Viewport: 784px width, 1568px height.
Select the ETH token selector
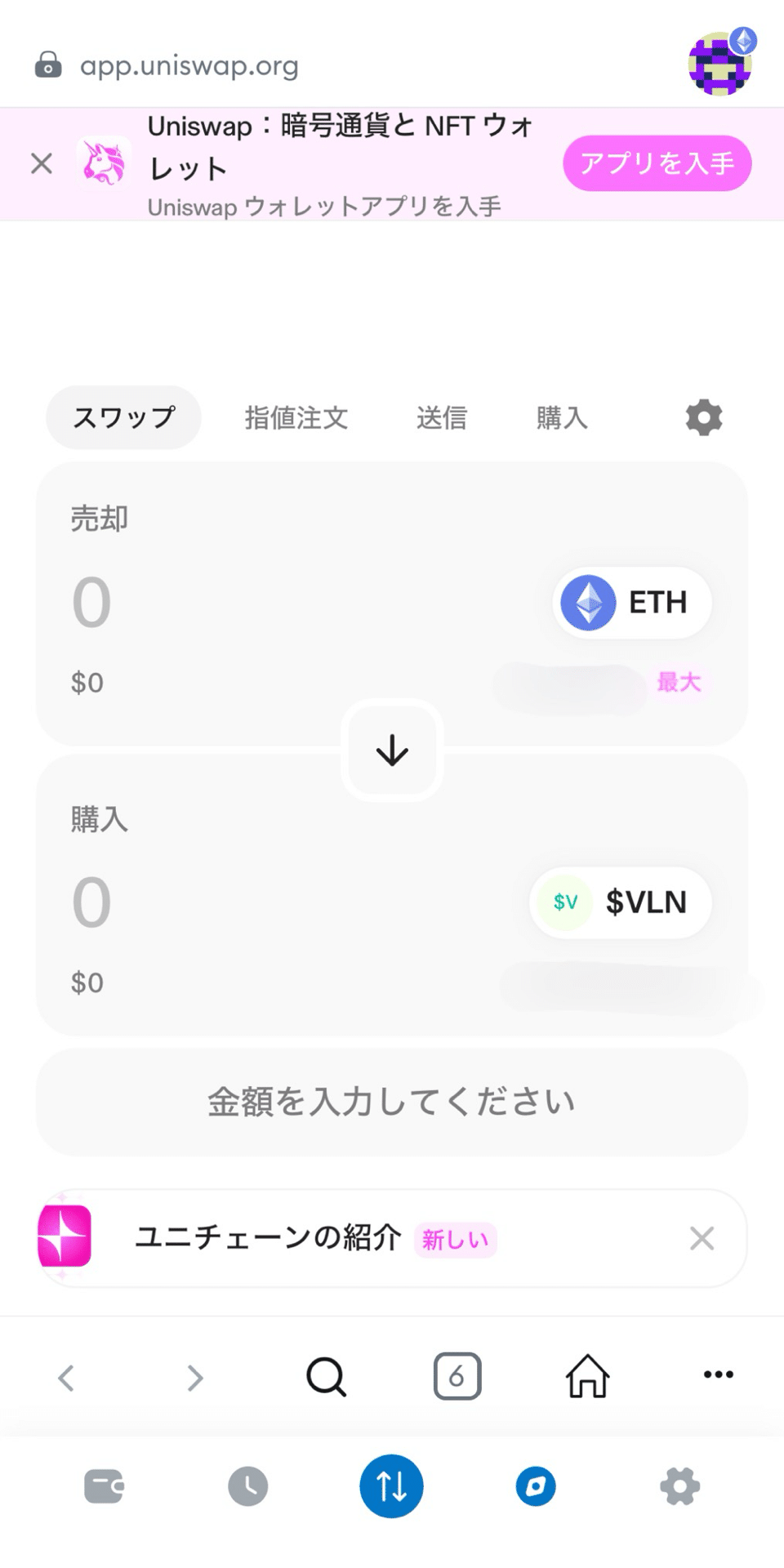[631, 603]
